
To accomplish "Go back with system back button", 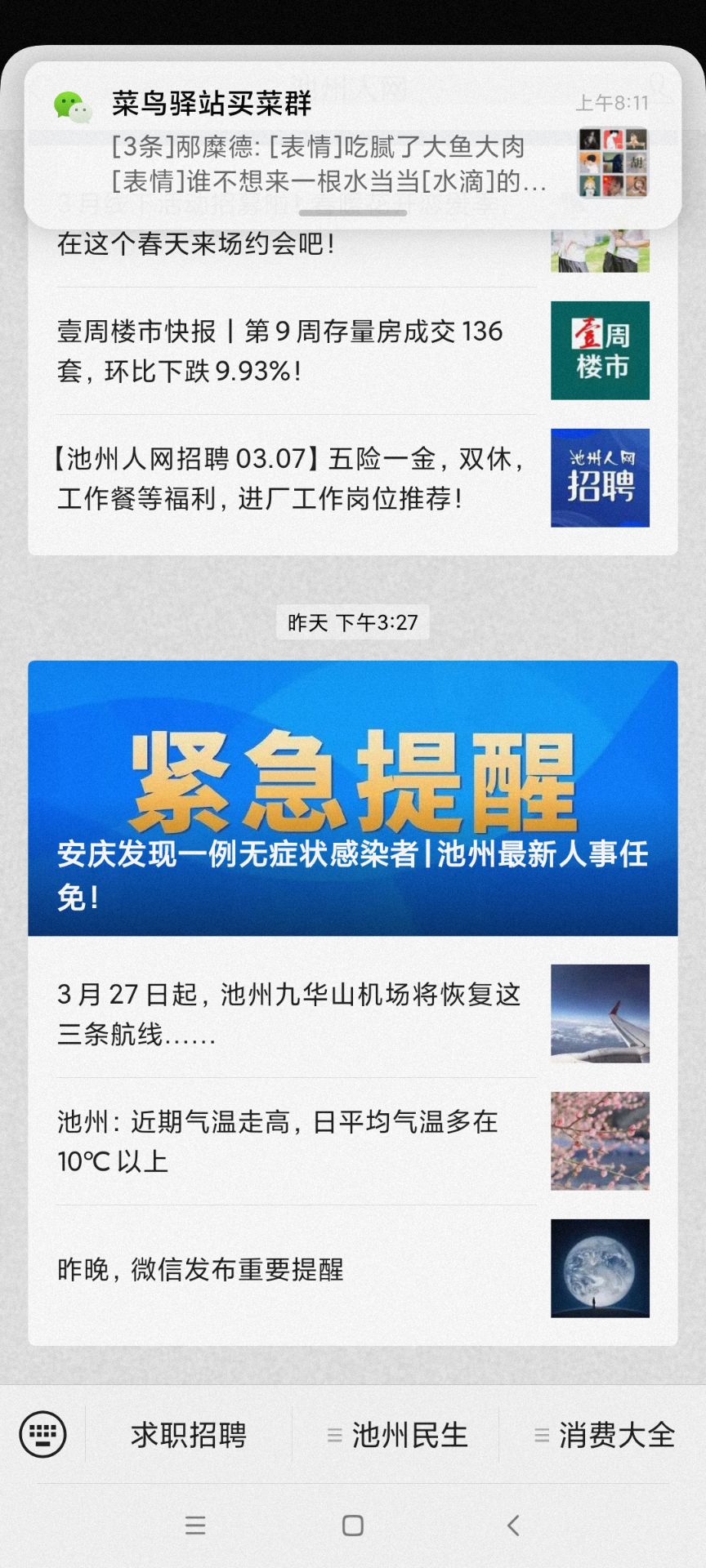I will pyautogui.click(x=513, y=1526).
